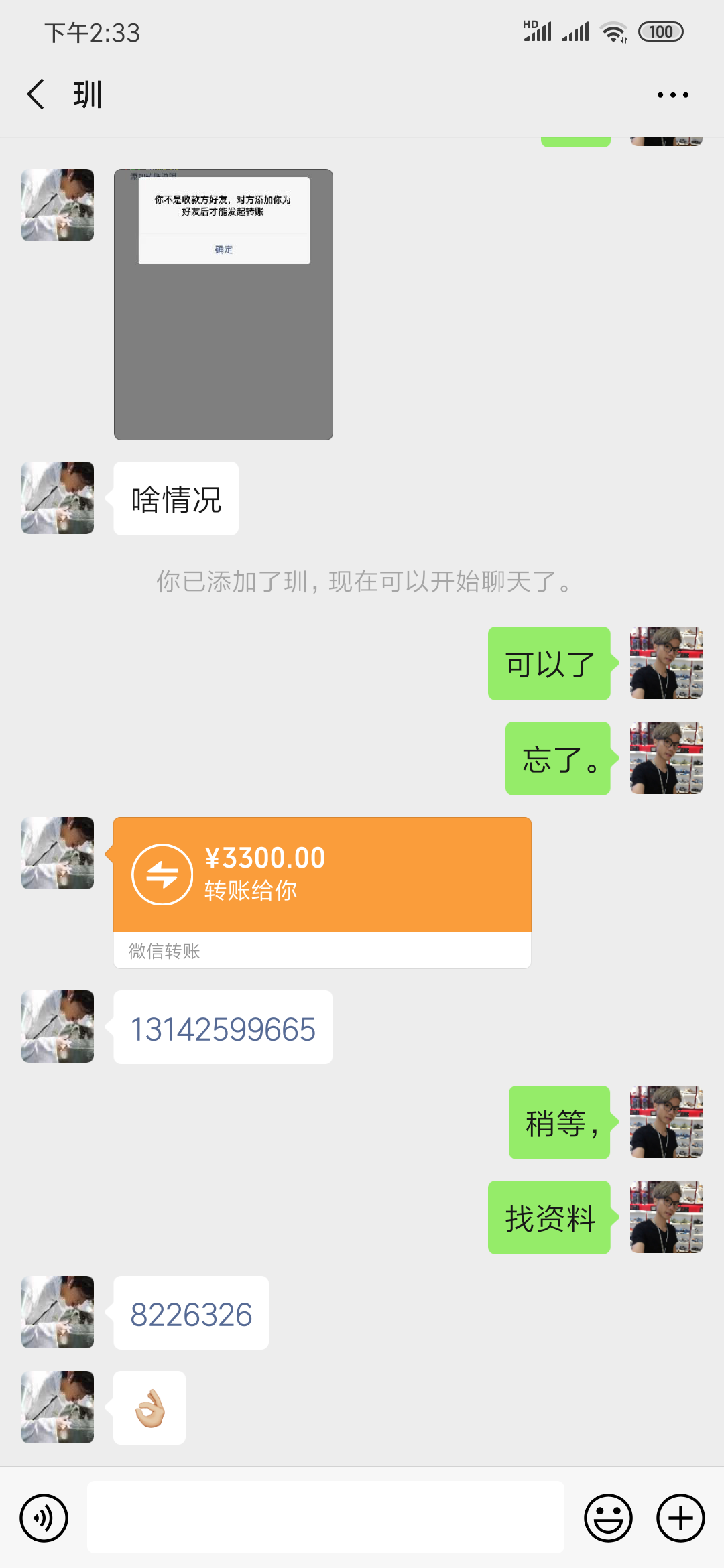Open the chat info overflow menu
724x1568 pixels.
pos(672,95)
